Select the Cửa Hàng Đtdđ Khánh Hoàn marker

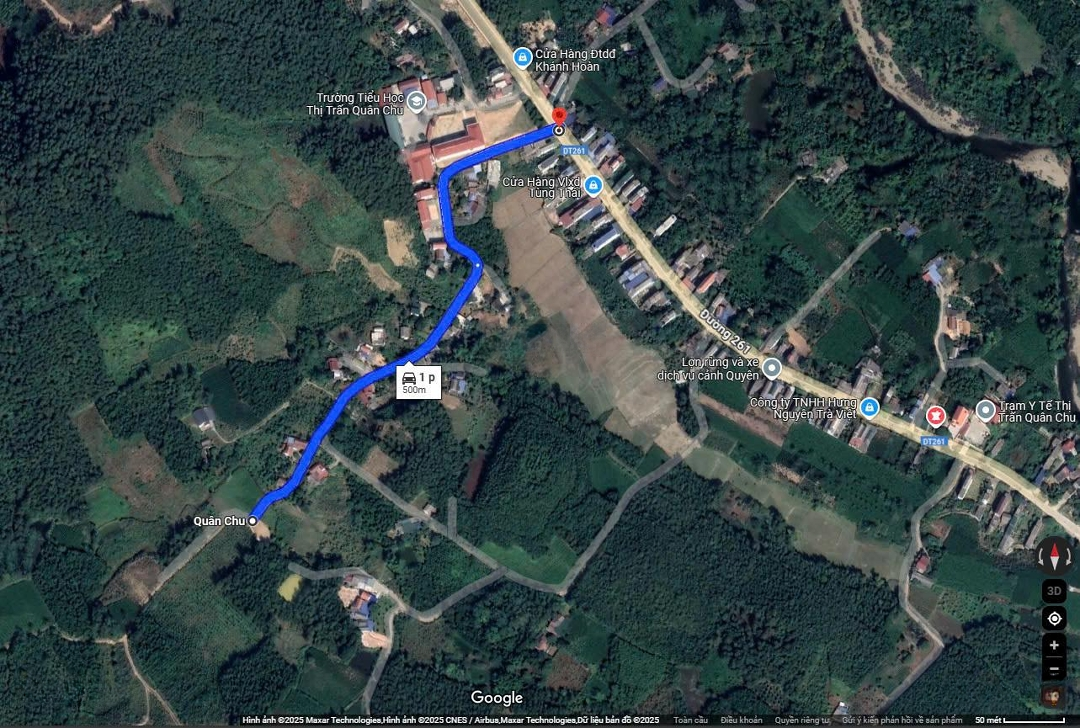[x=521, y=58]
